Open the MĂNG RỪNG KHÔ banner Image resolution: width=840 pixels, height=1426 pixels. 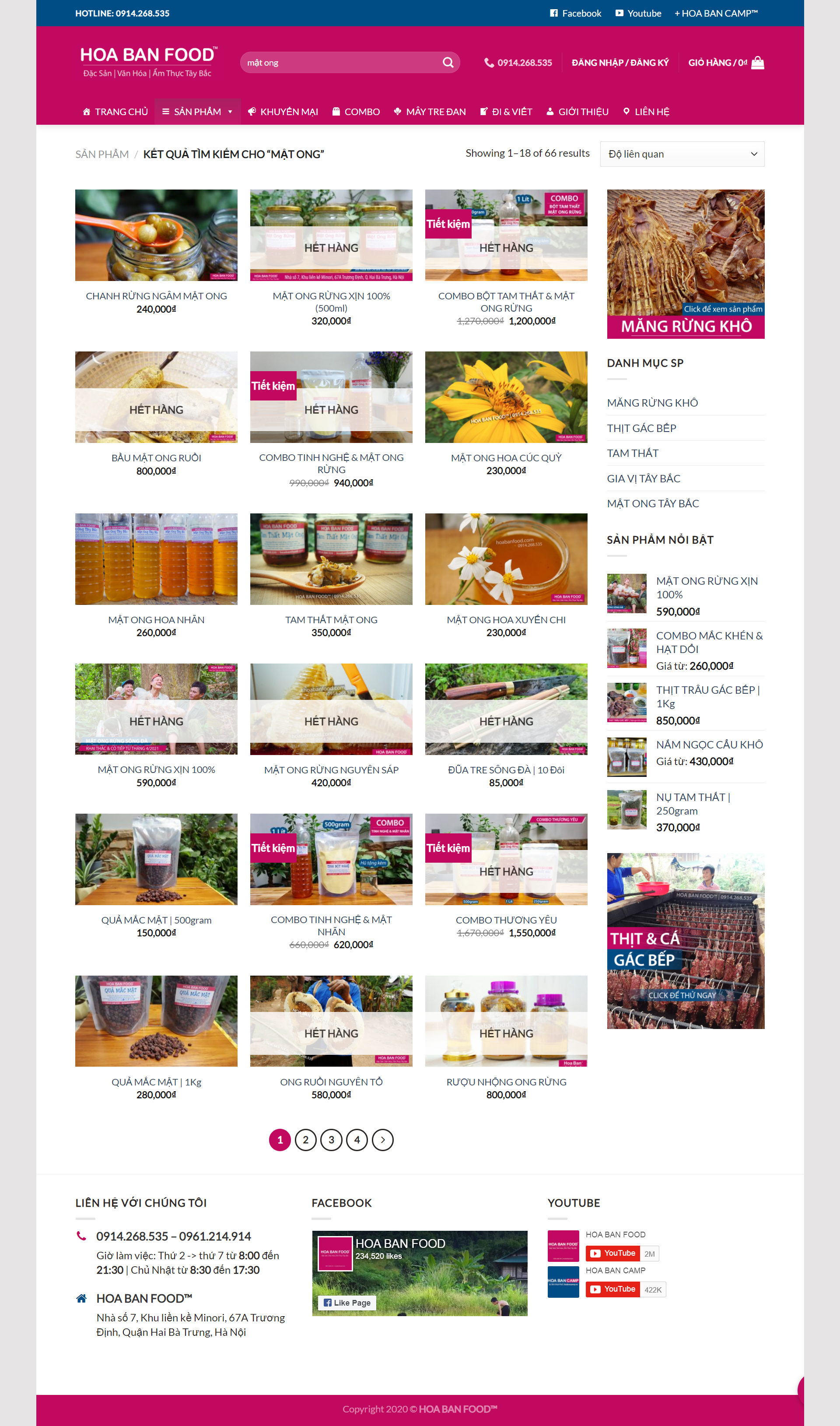[685, 264]
